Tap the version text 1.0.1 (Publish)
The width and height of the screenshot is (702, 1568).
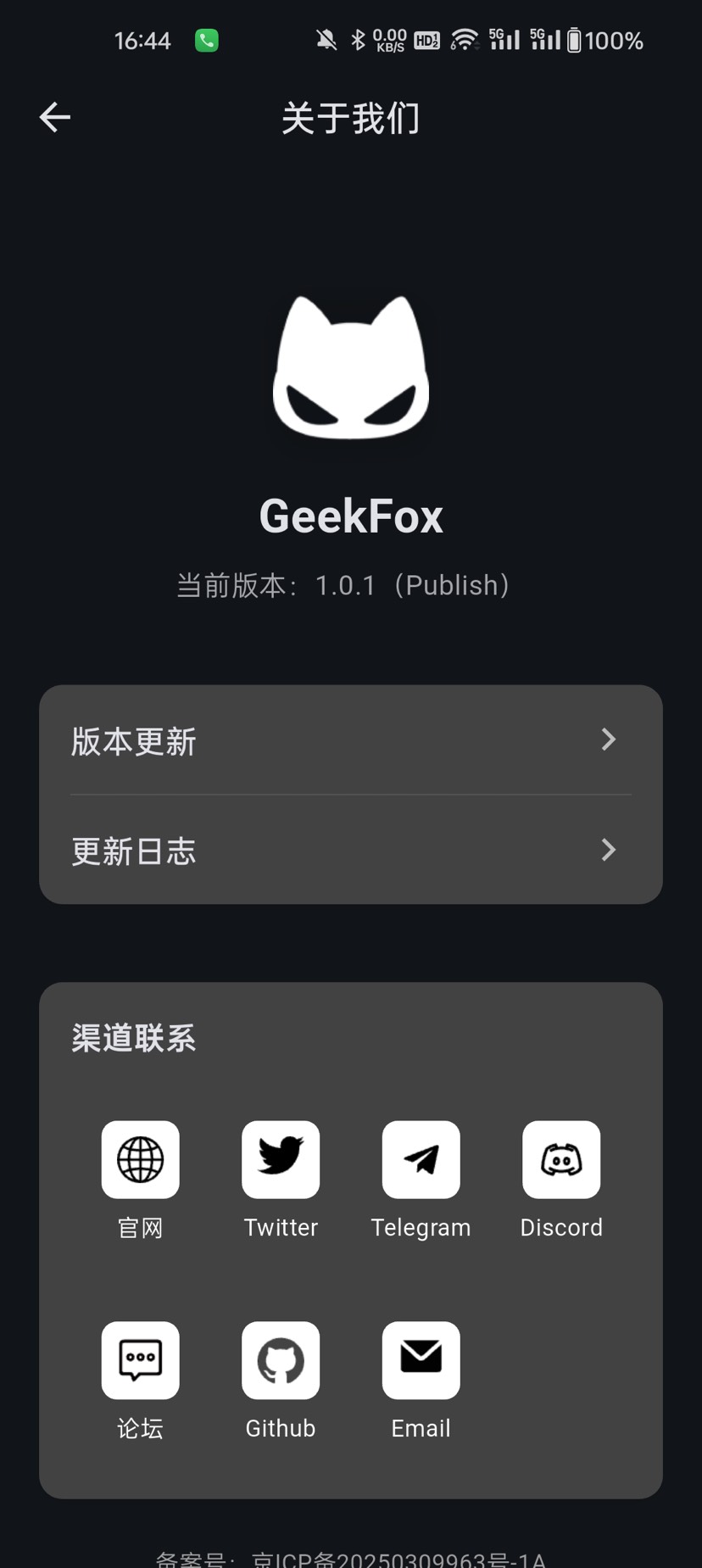click(350, 584)
